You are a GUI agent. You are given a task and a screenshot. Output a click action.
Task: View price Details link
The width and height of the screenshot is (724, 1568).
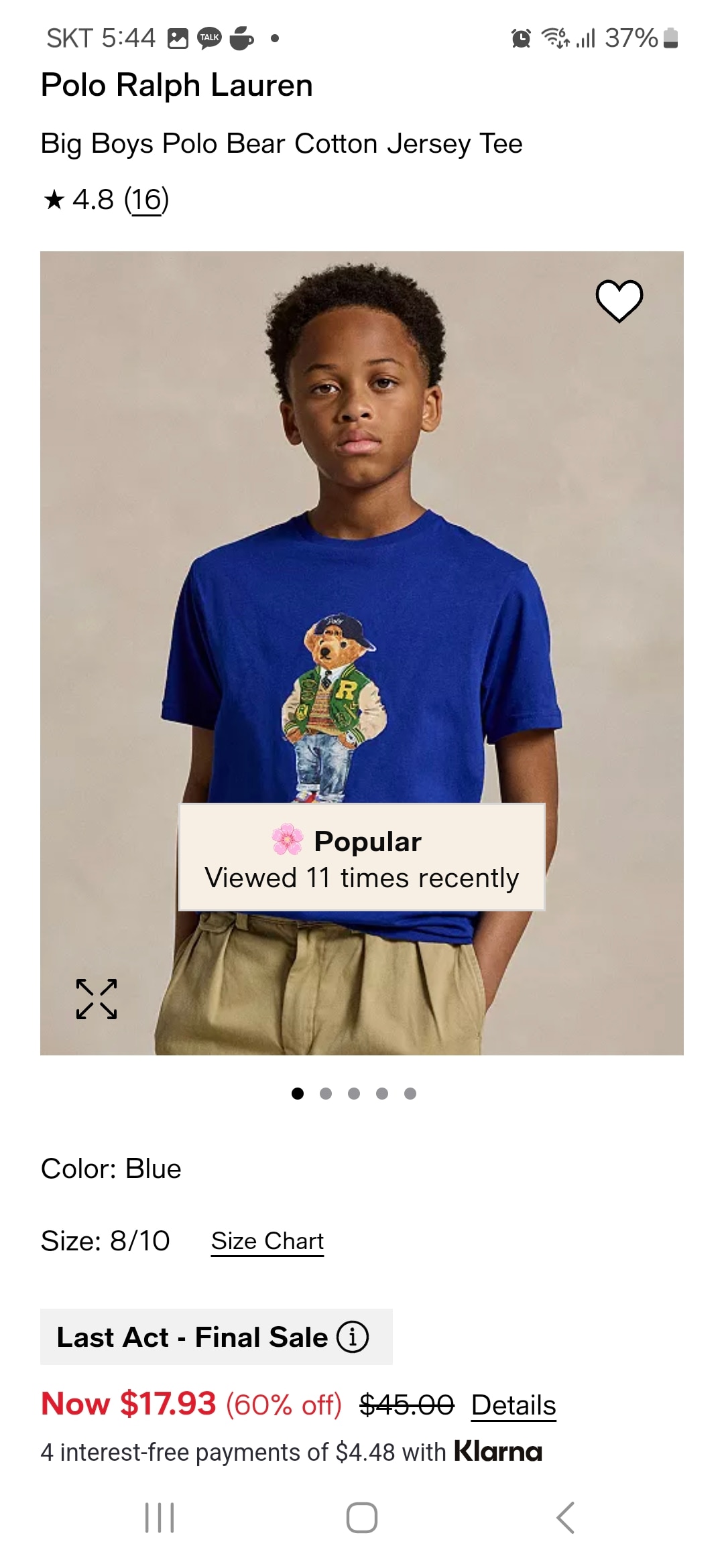(x=514, y=1405)
